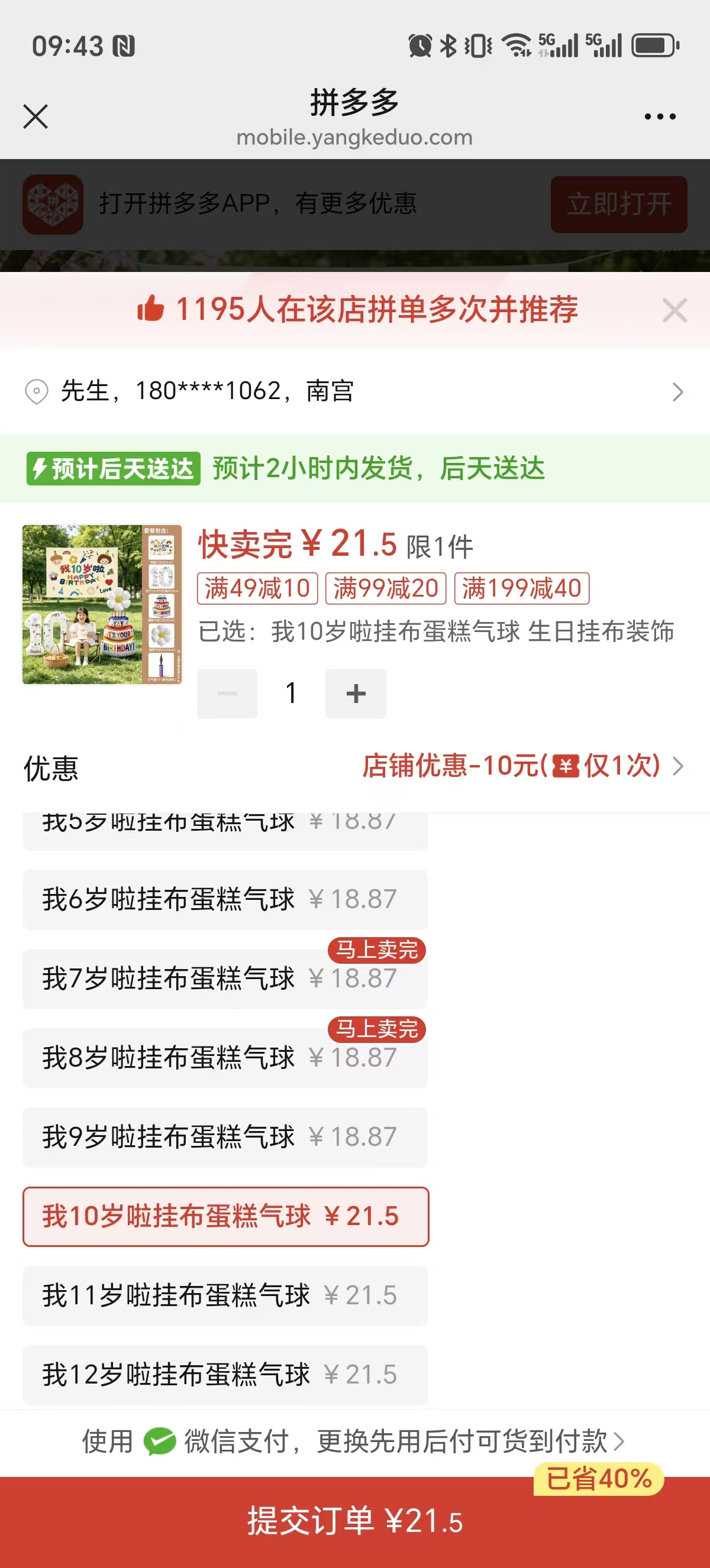This screenshot has width=710, height=1568.
Task: Submit order with 提交订单 ¥21.5
Action: [355, 1522]
